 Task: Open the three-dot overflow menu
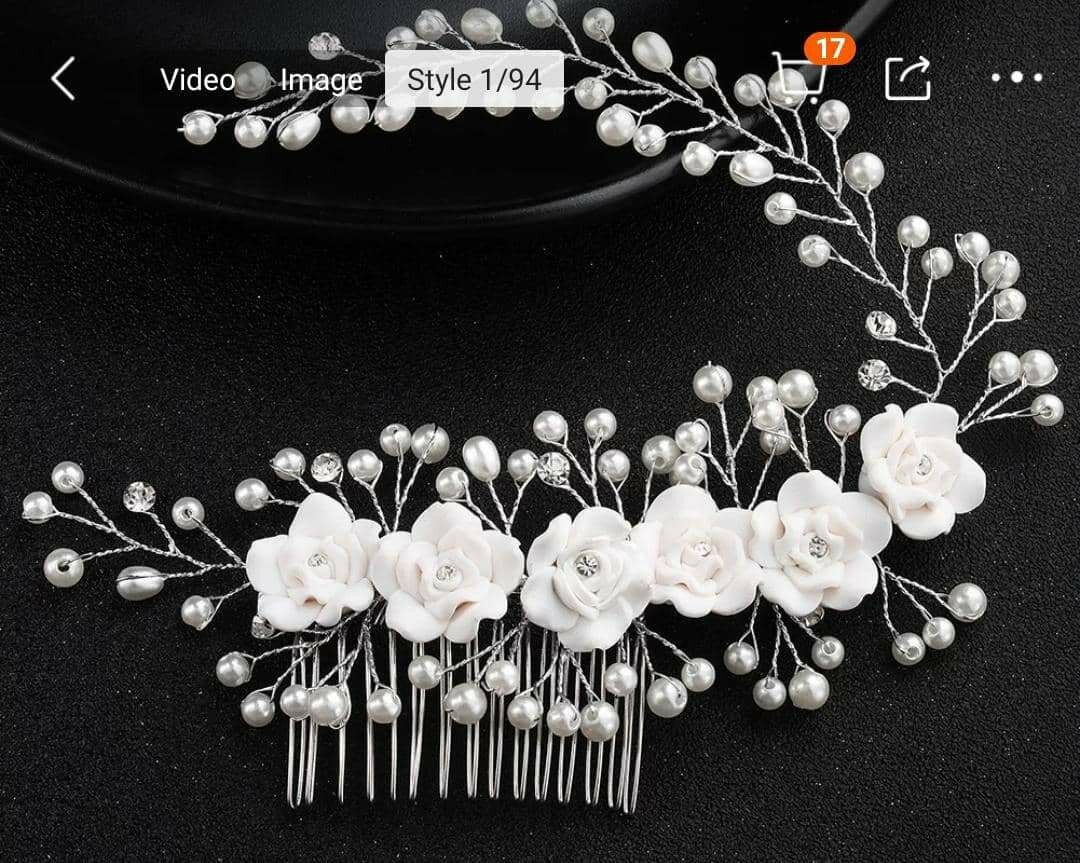[1017, 77]
